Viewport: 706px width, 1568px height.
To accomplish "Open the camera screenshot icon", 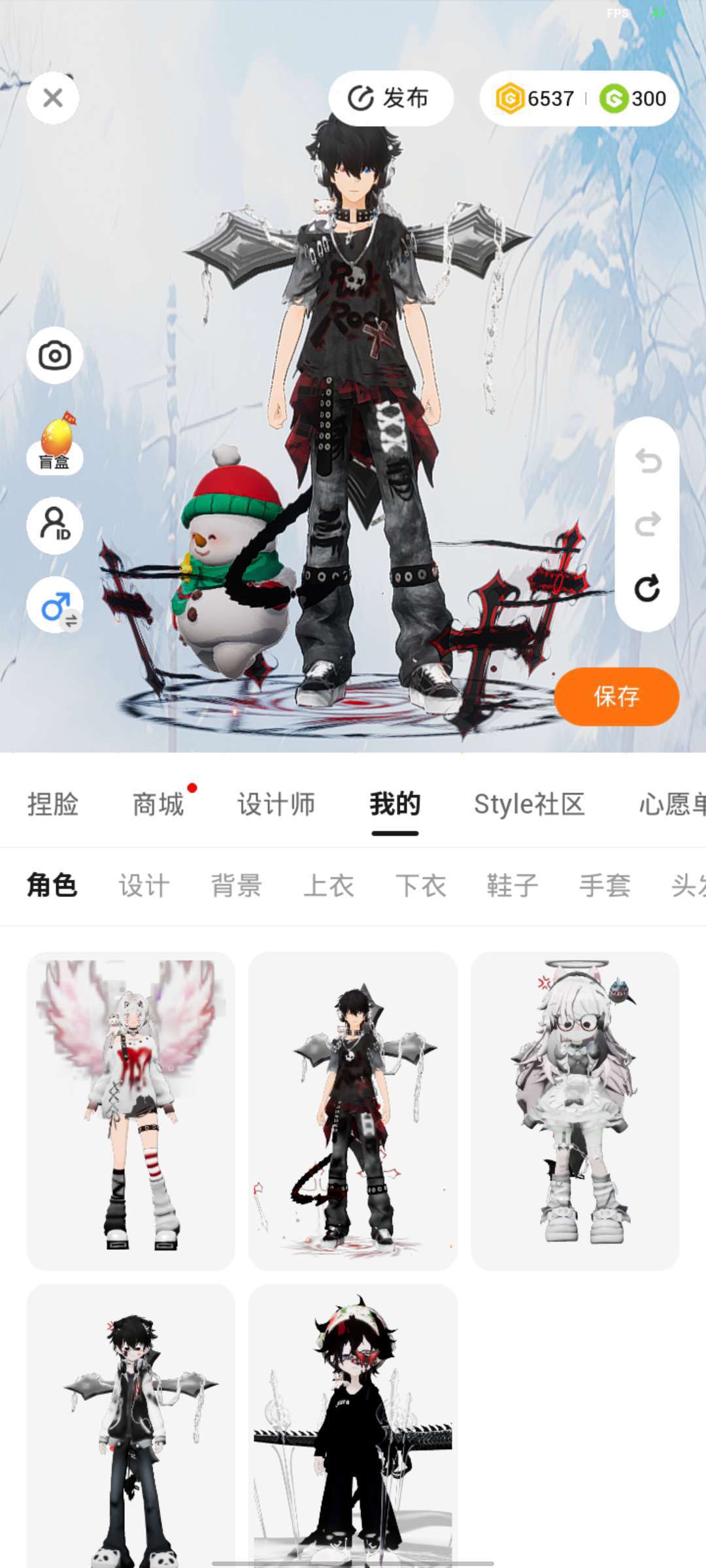I will tap(54, 355).
